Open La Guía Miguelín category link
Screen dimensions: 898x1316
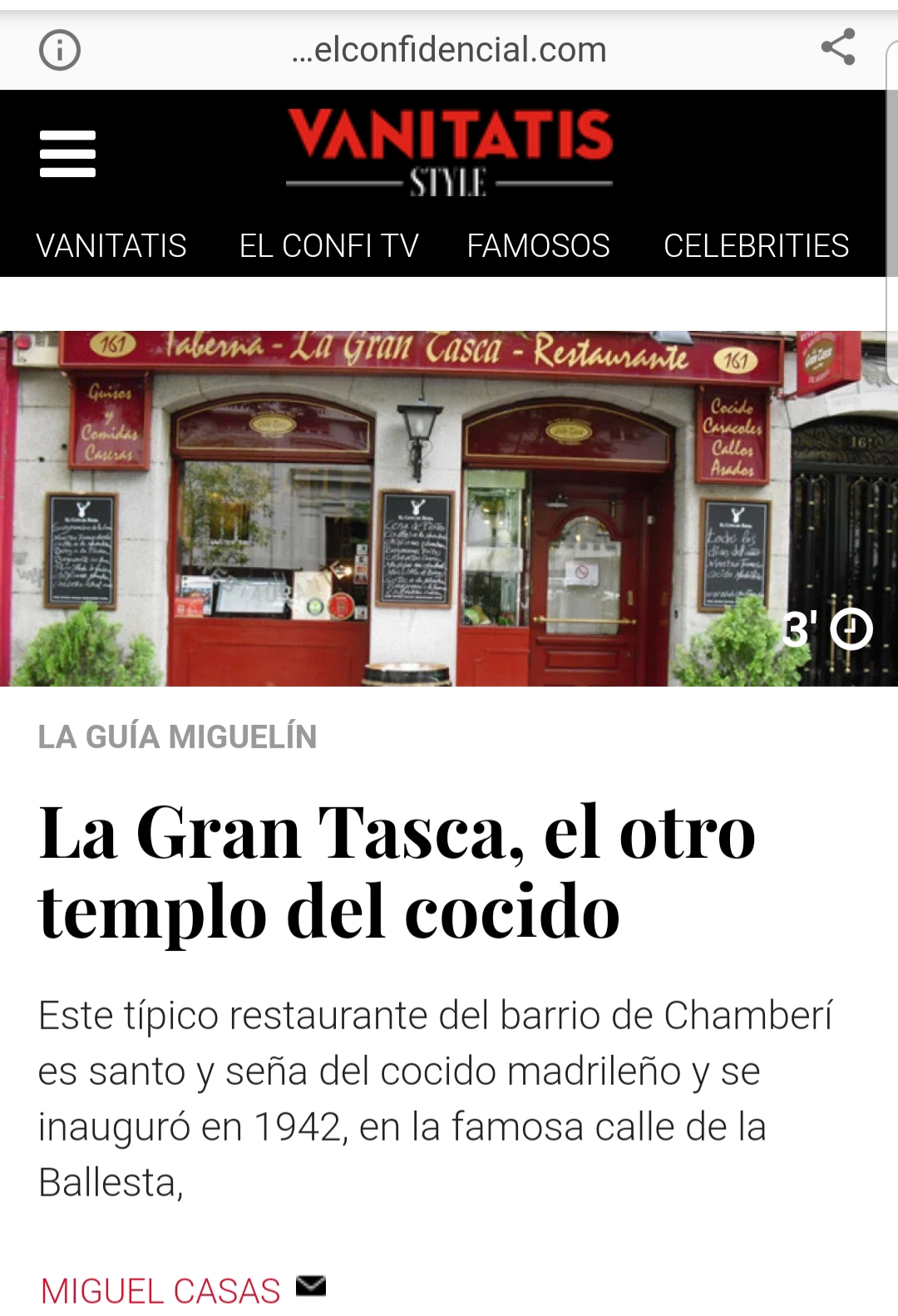coord(177,737)
